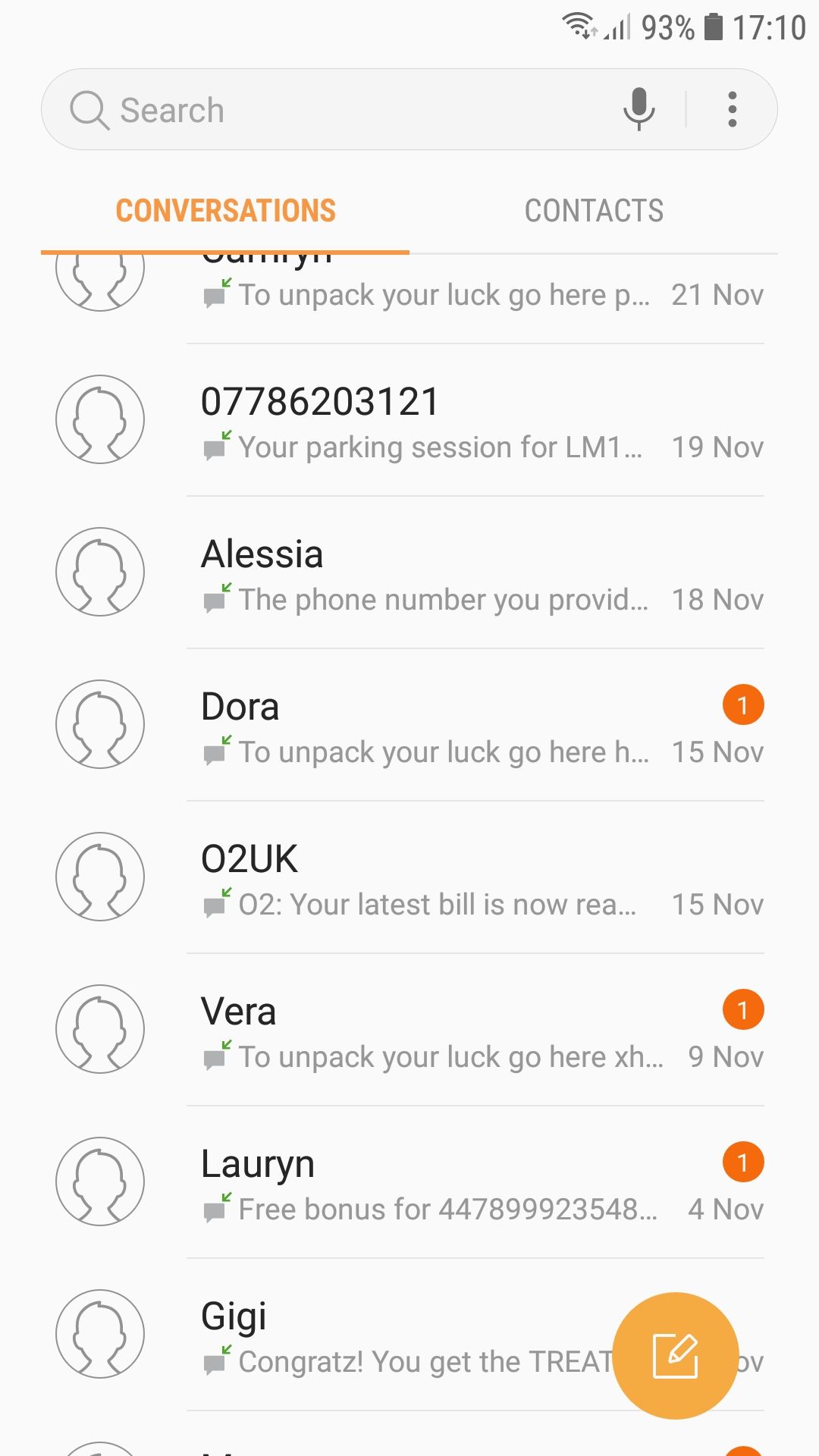Tap Lauryn's orange unread counter
This screenshot has width=819, height=1456.
744,1162
